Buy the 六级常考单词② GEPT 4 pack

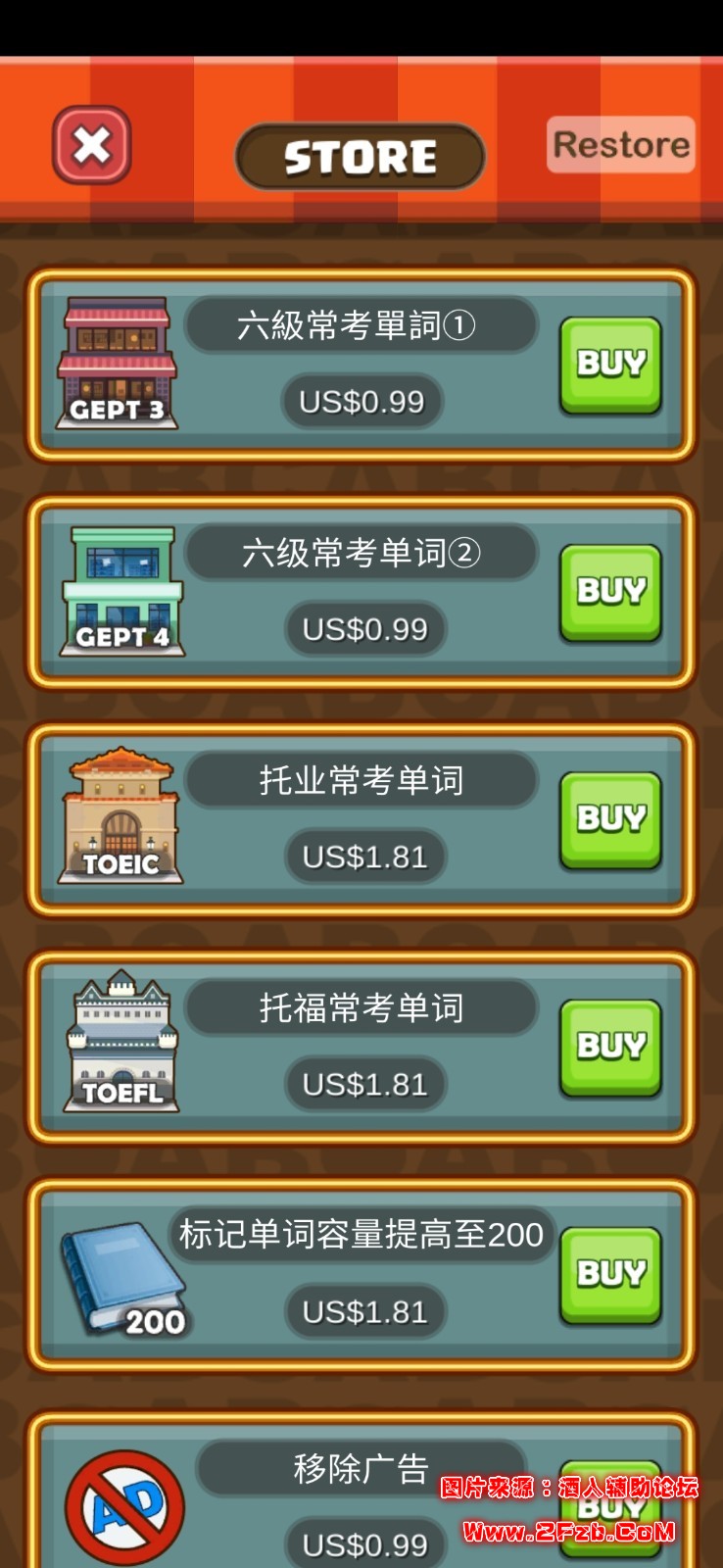[x=610, y=592]
